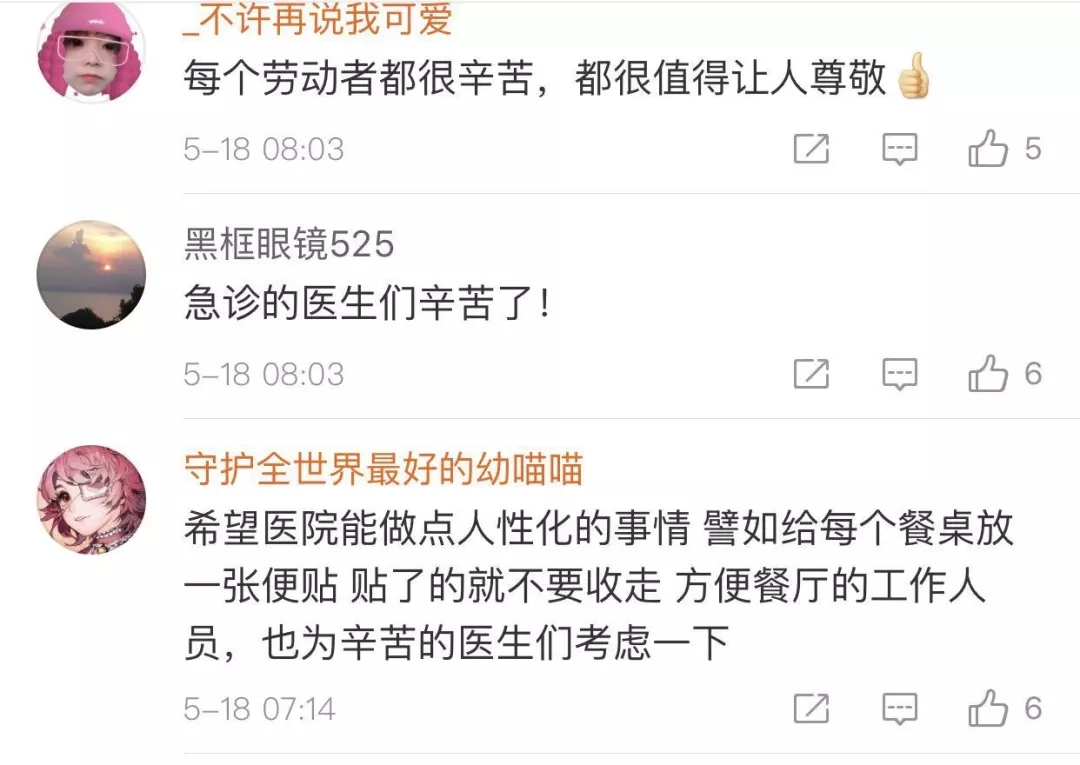
Task: Open the _不许再说我可爱 username link
Action: point(318,20)
